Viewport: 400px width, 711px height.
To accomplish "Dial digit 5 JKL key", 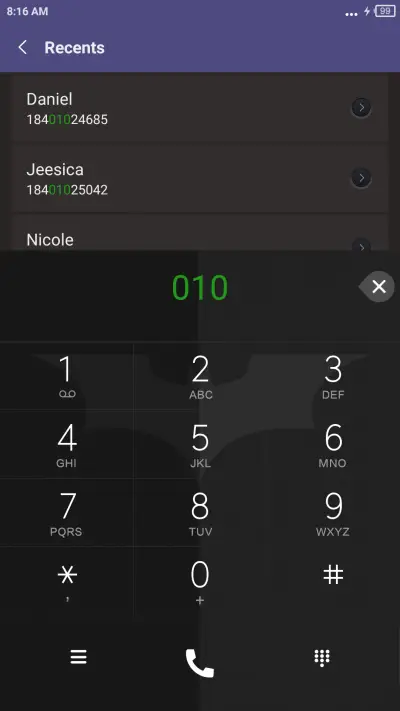I will (x=200, y=444).
